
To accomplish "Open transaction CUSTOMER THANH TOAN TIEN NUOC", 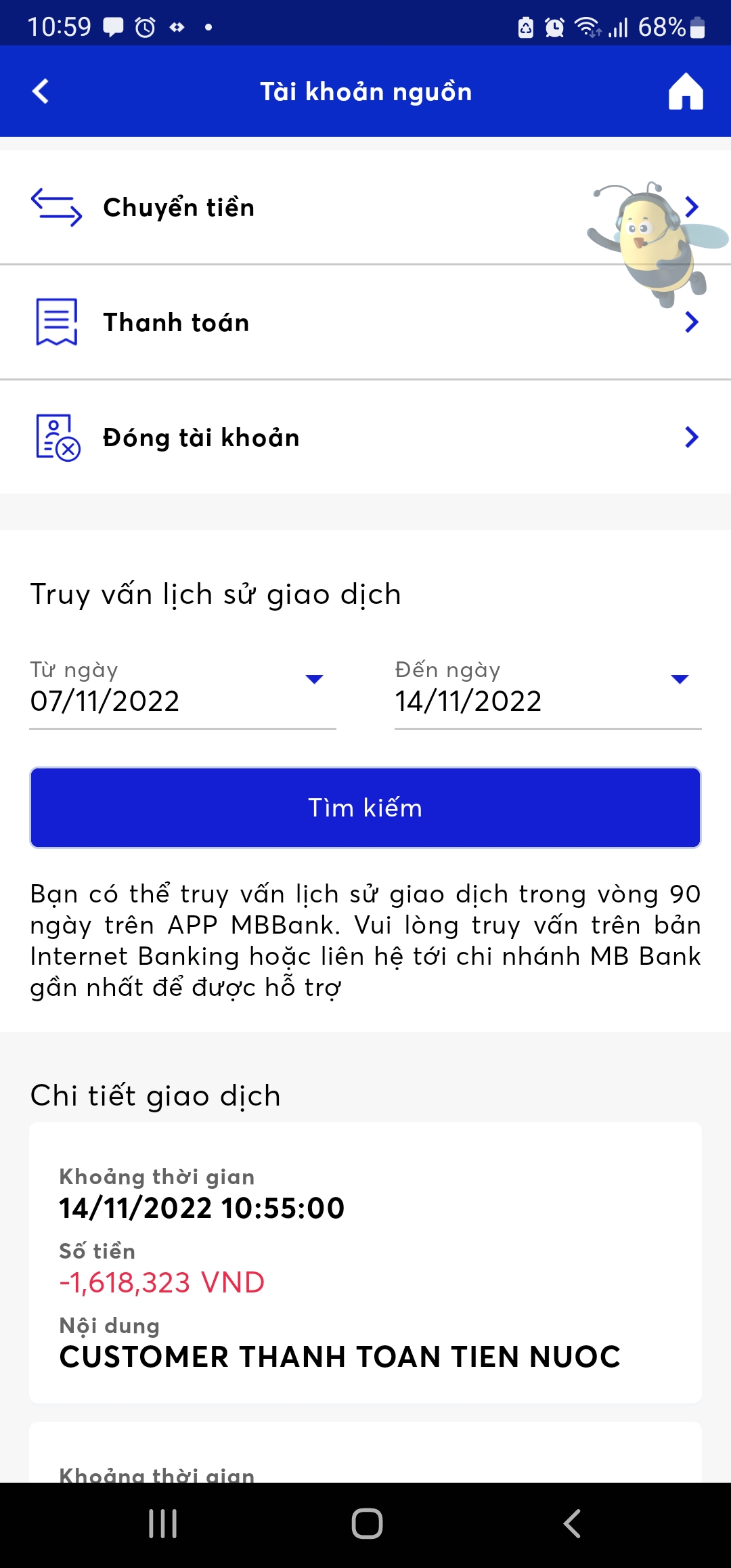I will tap(365, 1263).
